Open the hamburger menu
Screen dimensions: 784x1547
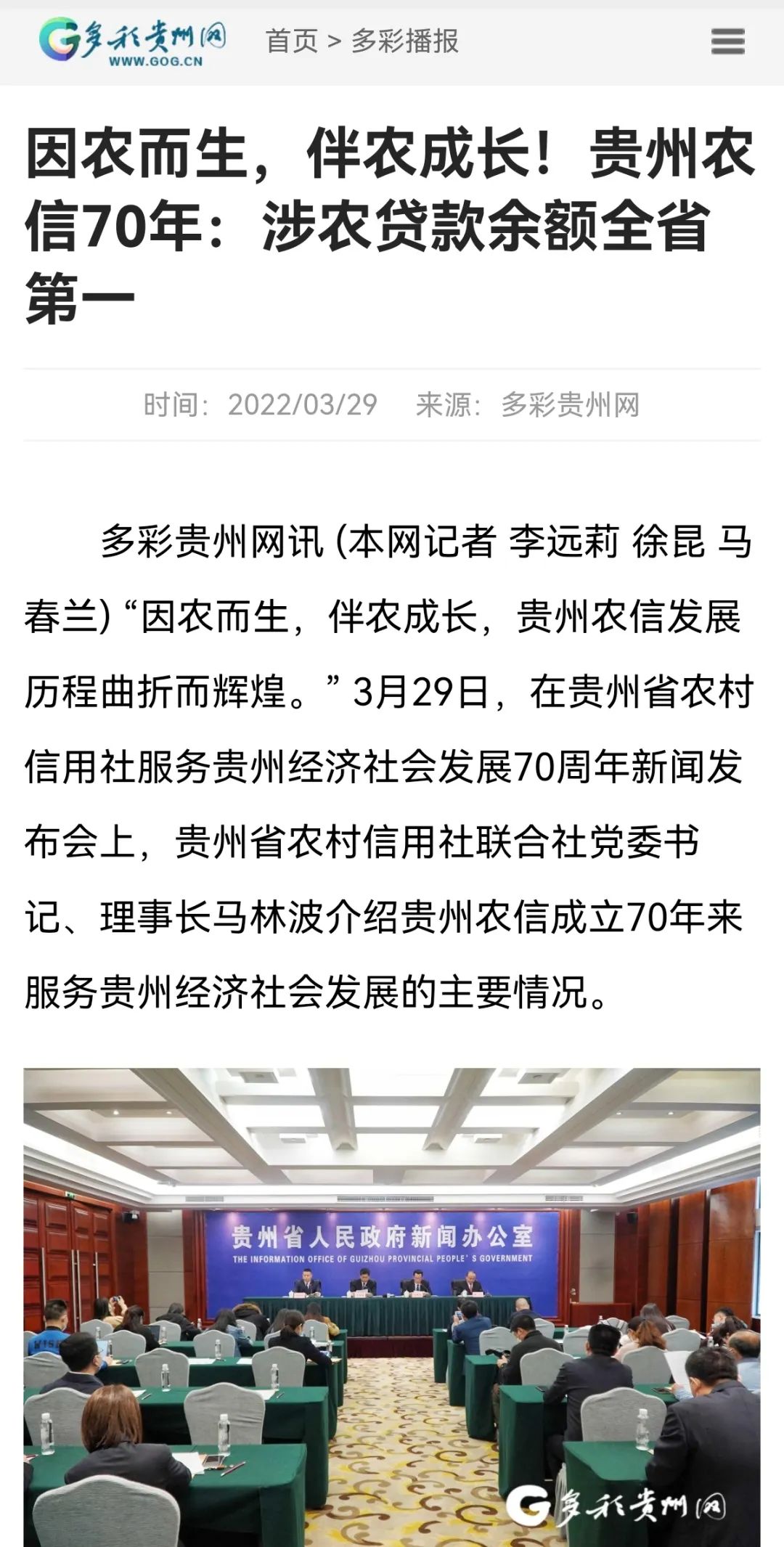727,41
